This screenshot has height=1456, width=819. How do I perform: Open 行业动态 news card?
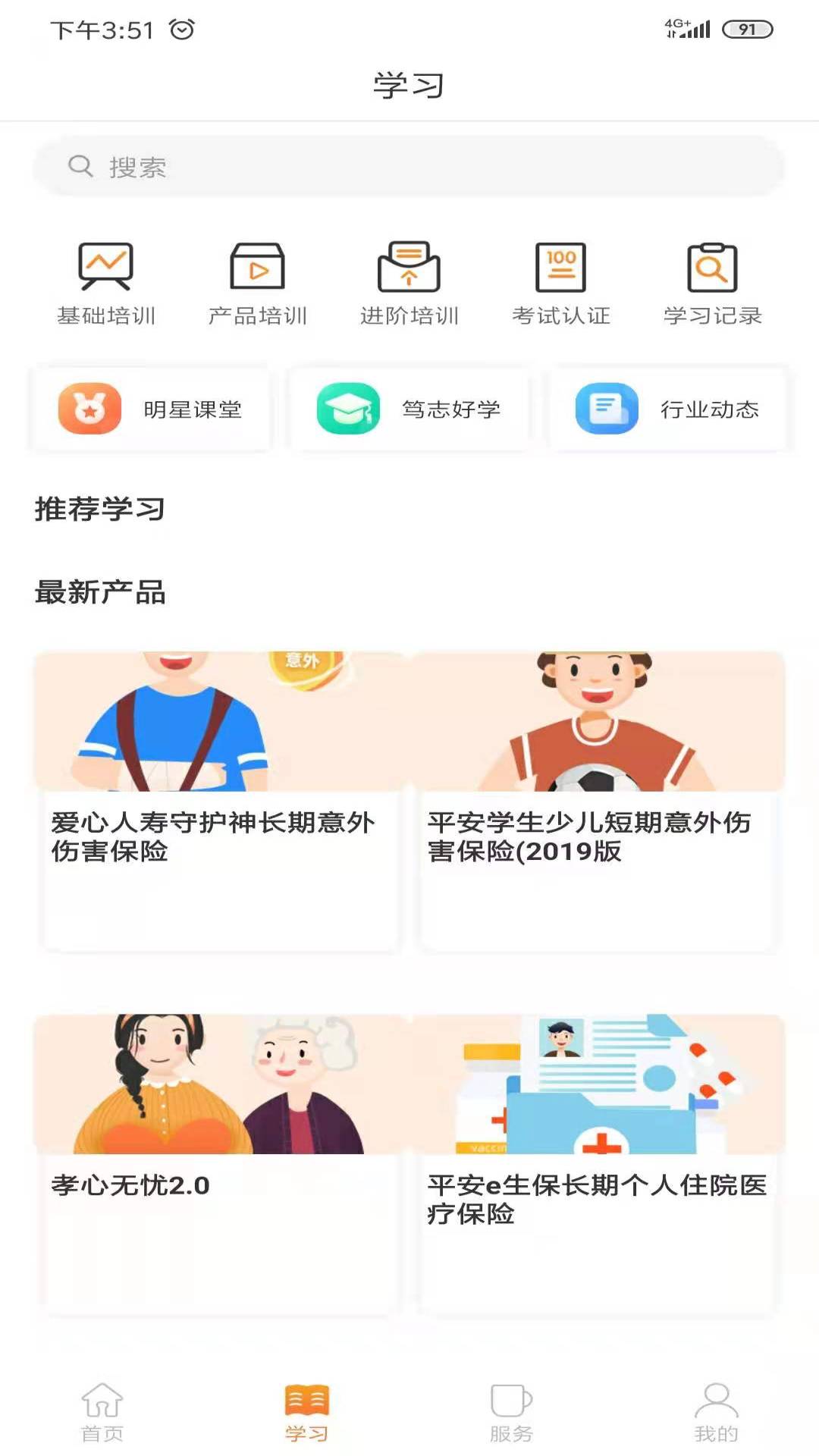click(668, 409)
